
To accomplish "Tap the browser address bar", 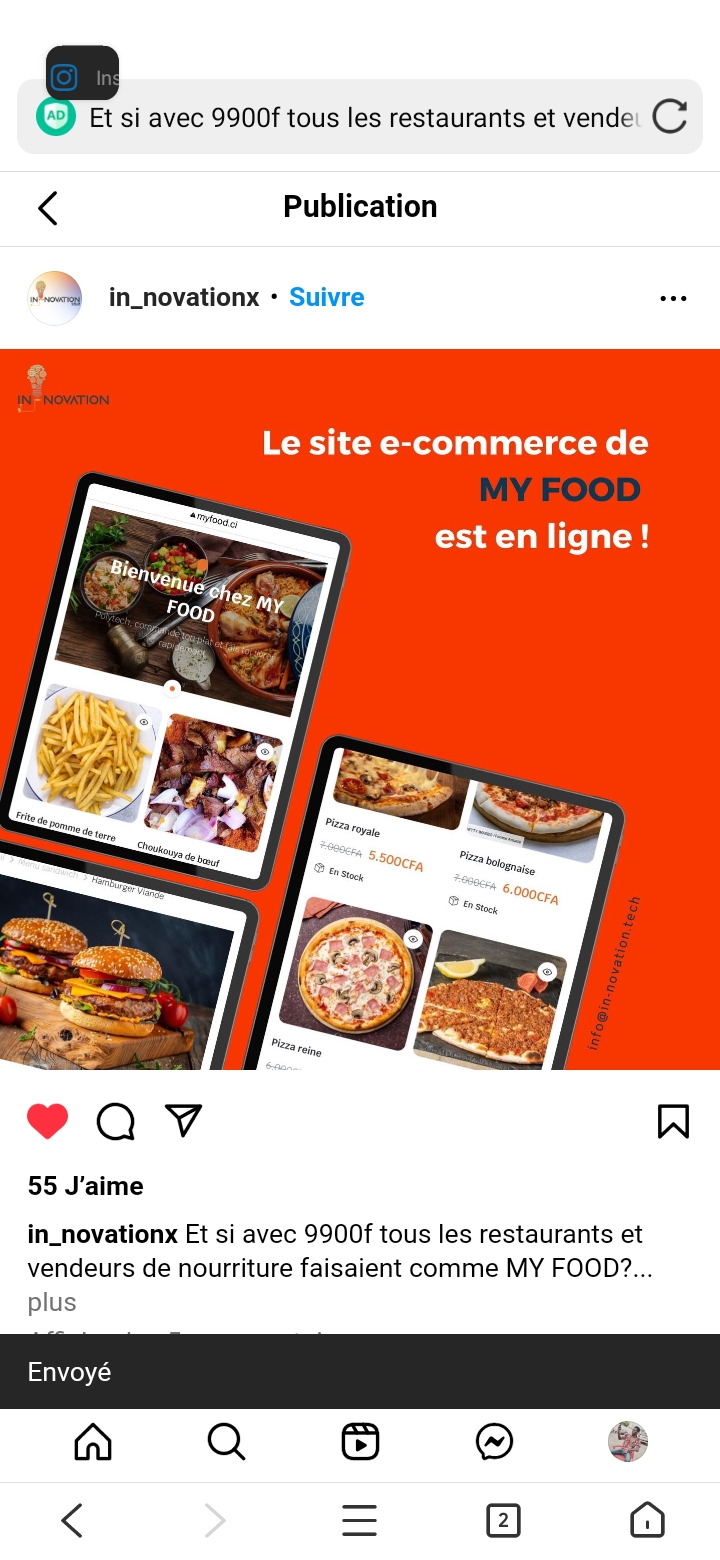I will pos(360,118).
